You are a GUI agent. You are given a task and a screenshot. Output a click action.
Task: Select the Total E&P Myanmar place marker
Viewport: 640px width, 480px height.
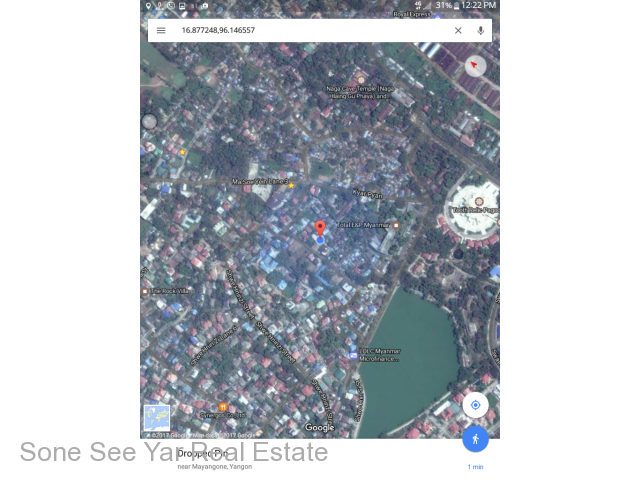click(x=396, y=225)
